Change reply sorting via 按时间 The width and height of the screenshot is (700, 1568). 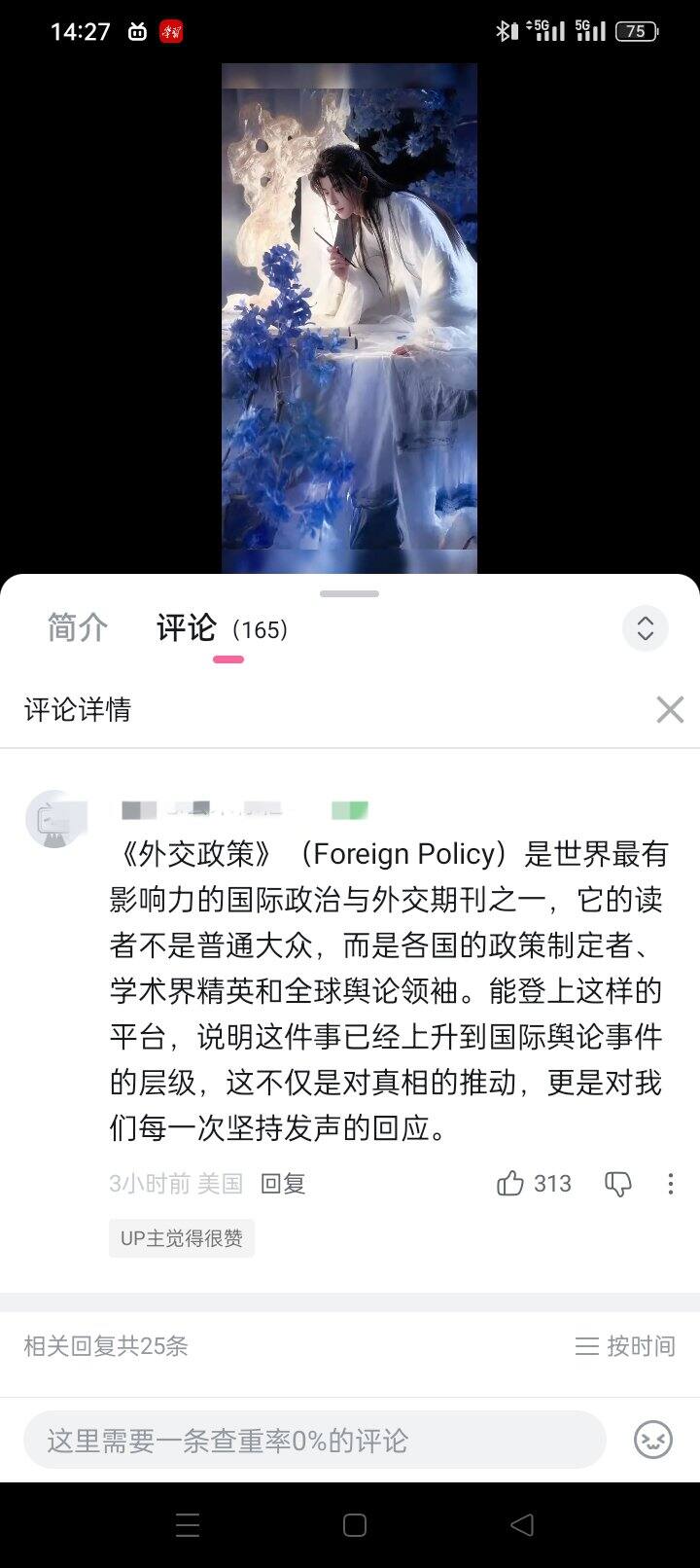(x=625, y=1346)
